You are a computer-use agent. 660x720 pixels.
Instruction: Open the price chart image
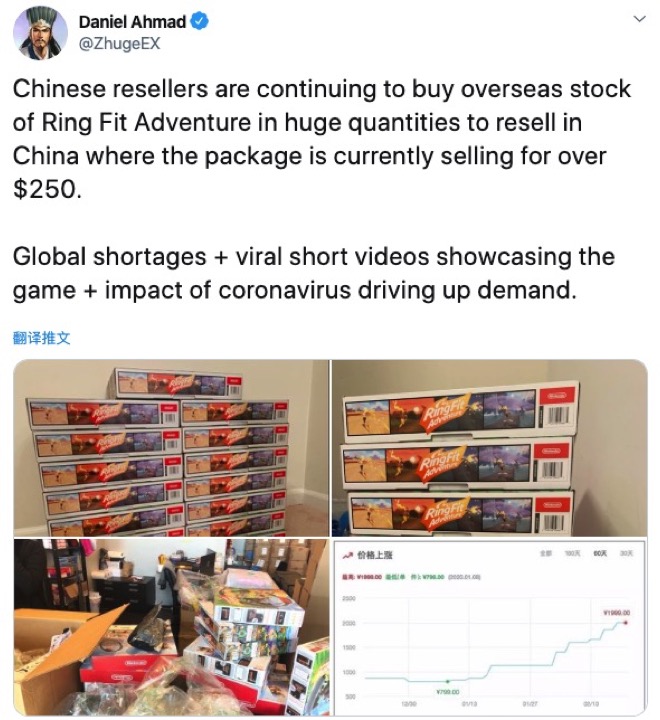tap(489, 627)
